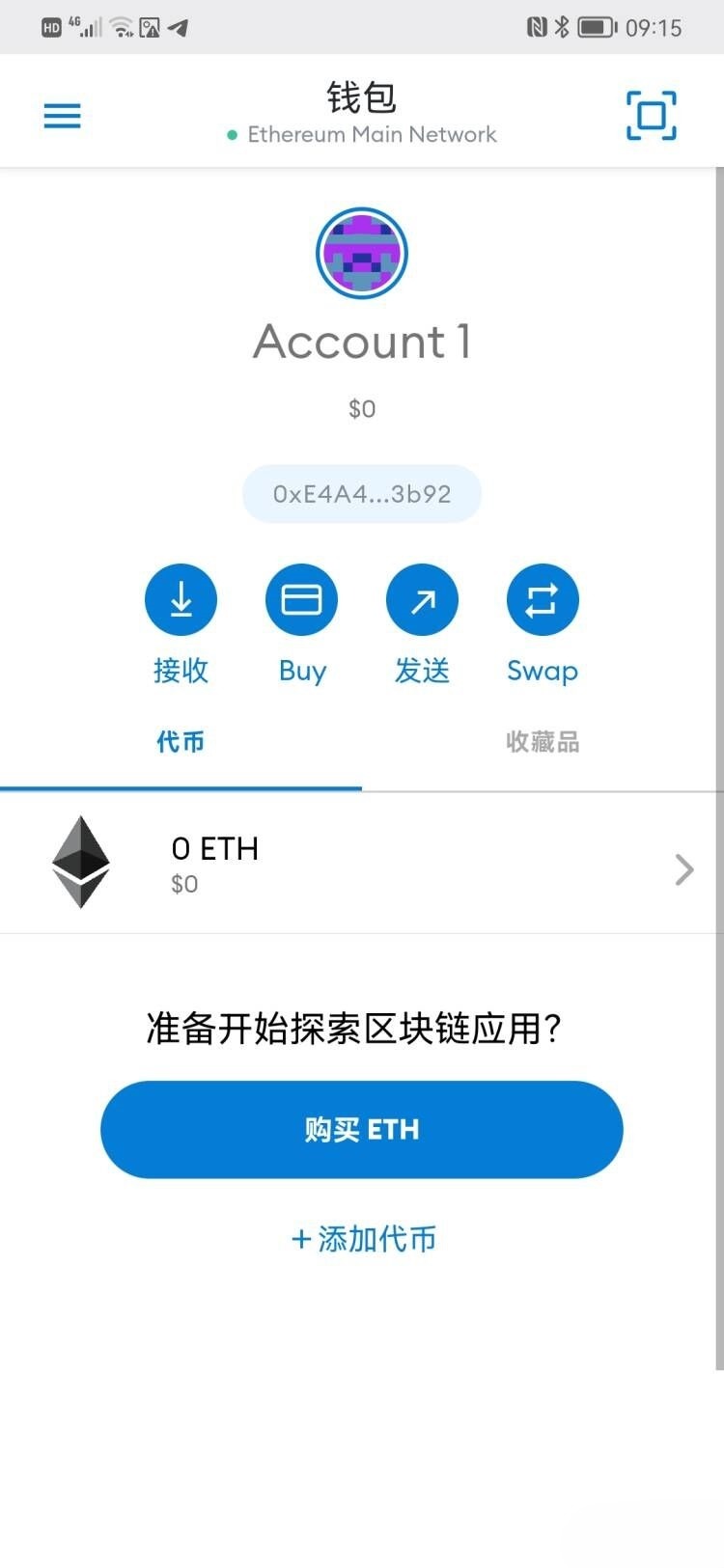Image resolution: width=724 pixels, height=1568 pixels.
Task: Open Swap with the swap arrows icon
Action: pyautogui.click(x=542, y=598)
